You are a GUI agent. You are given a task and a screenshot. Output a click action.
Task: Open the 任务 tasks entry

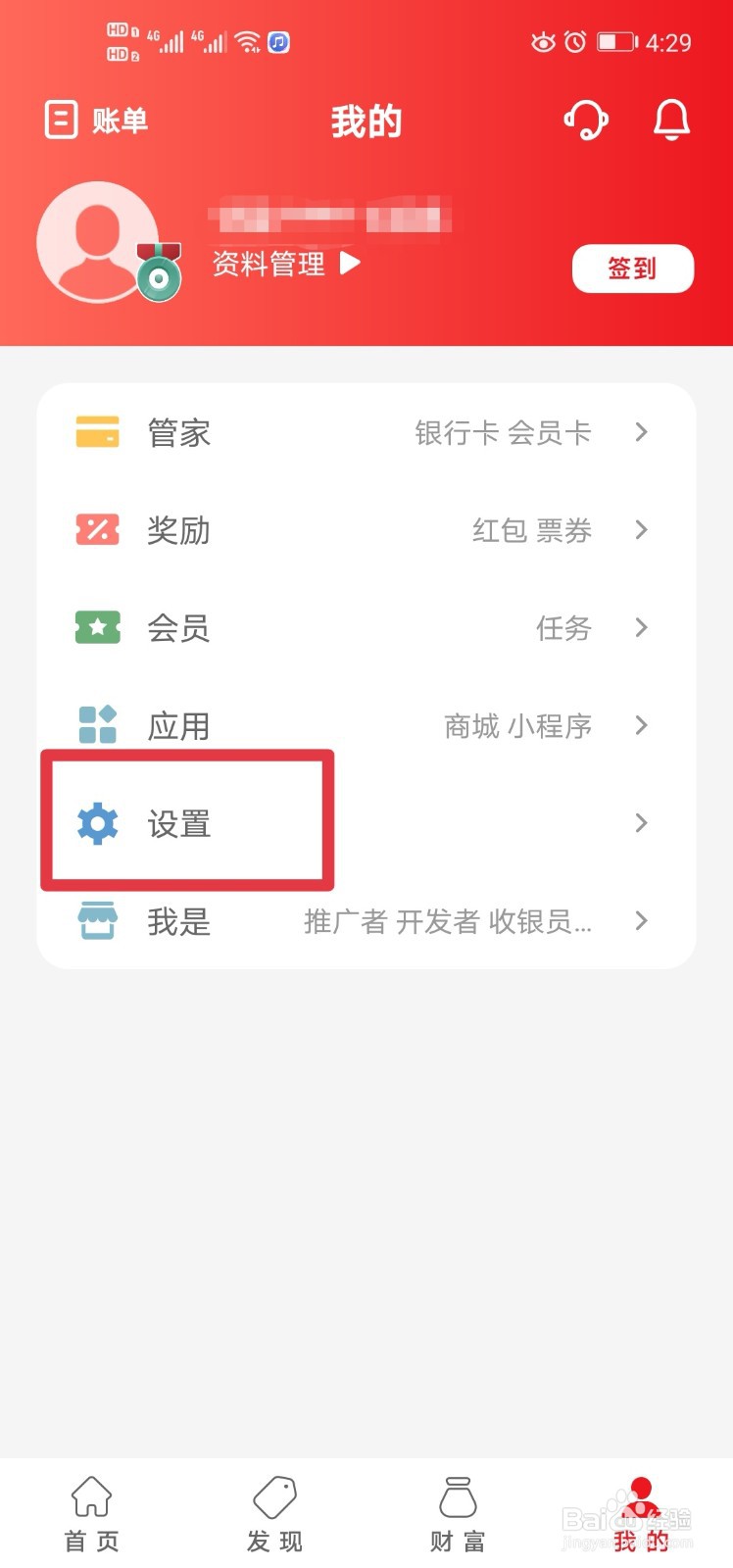[x=563, y=627]
